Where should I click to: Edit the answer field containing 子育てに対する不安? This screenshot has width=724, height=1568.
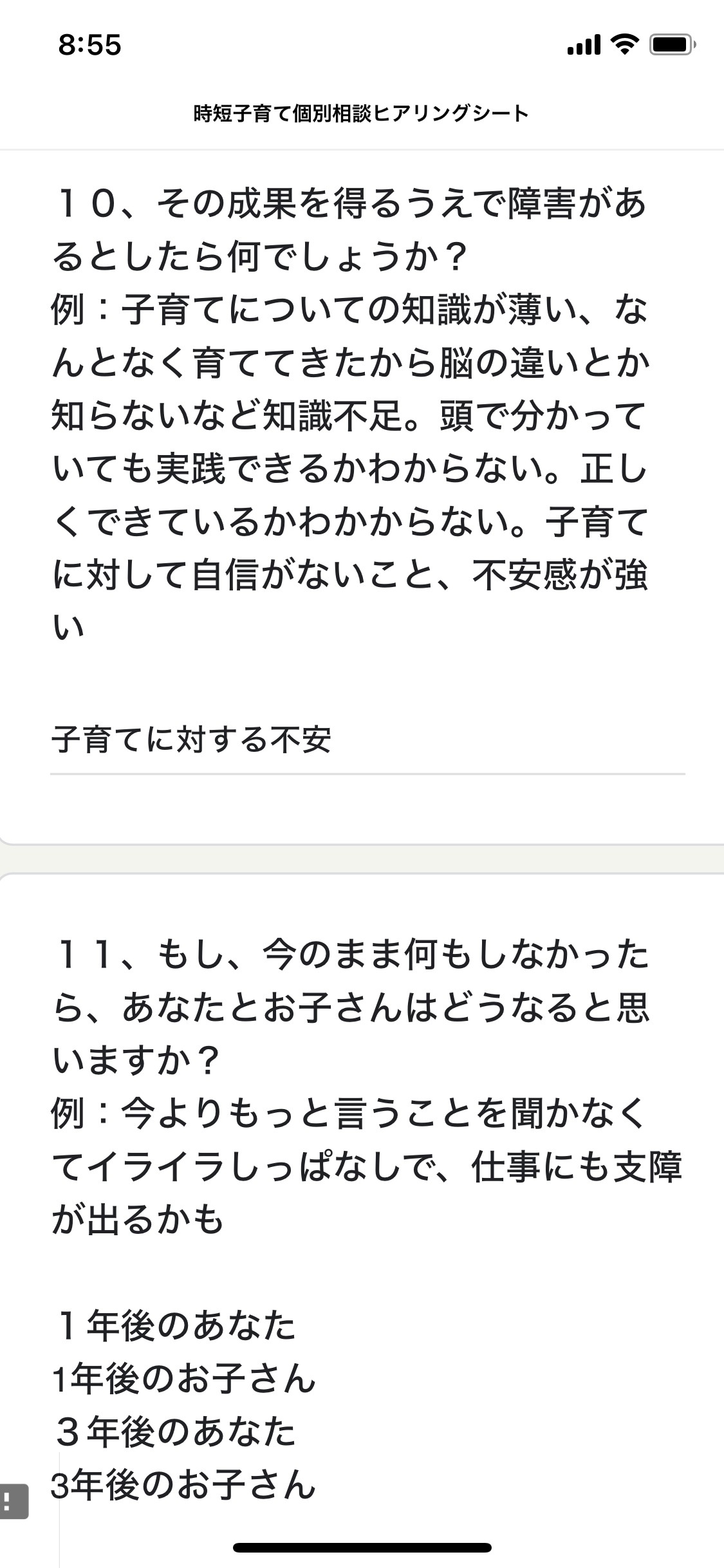click(367, 740)
